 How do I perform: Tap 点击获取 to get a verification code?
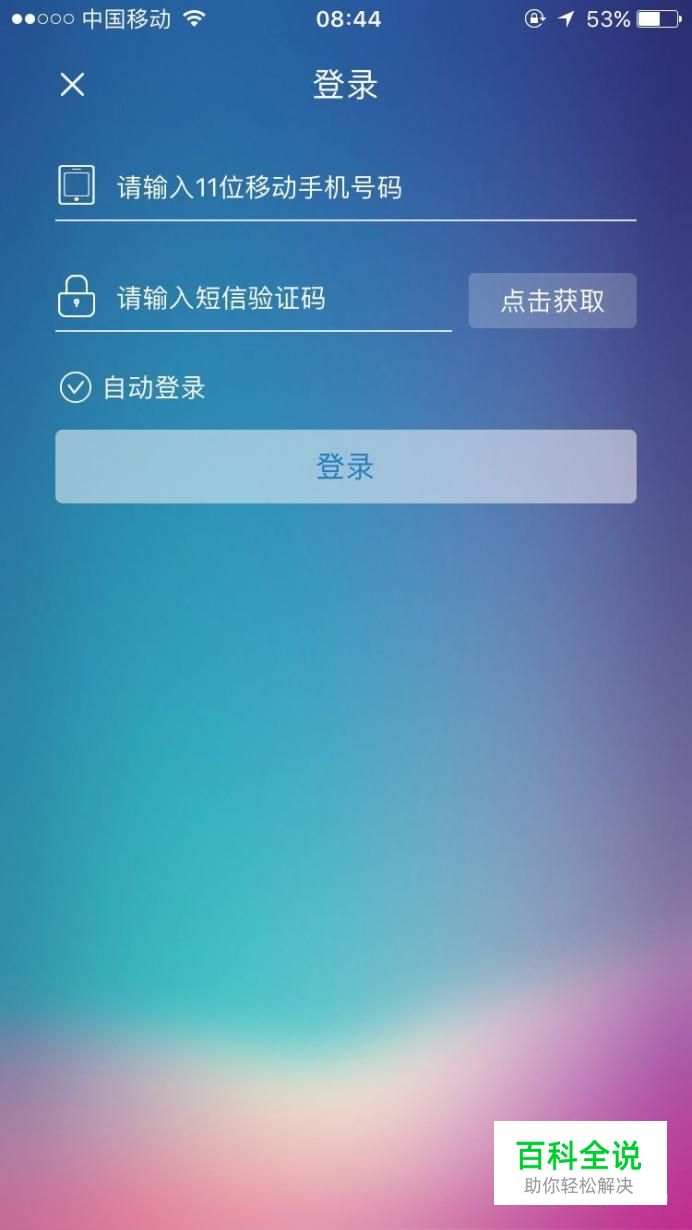click(x=552, y=301)
